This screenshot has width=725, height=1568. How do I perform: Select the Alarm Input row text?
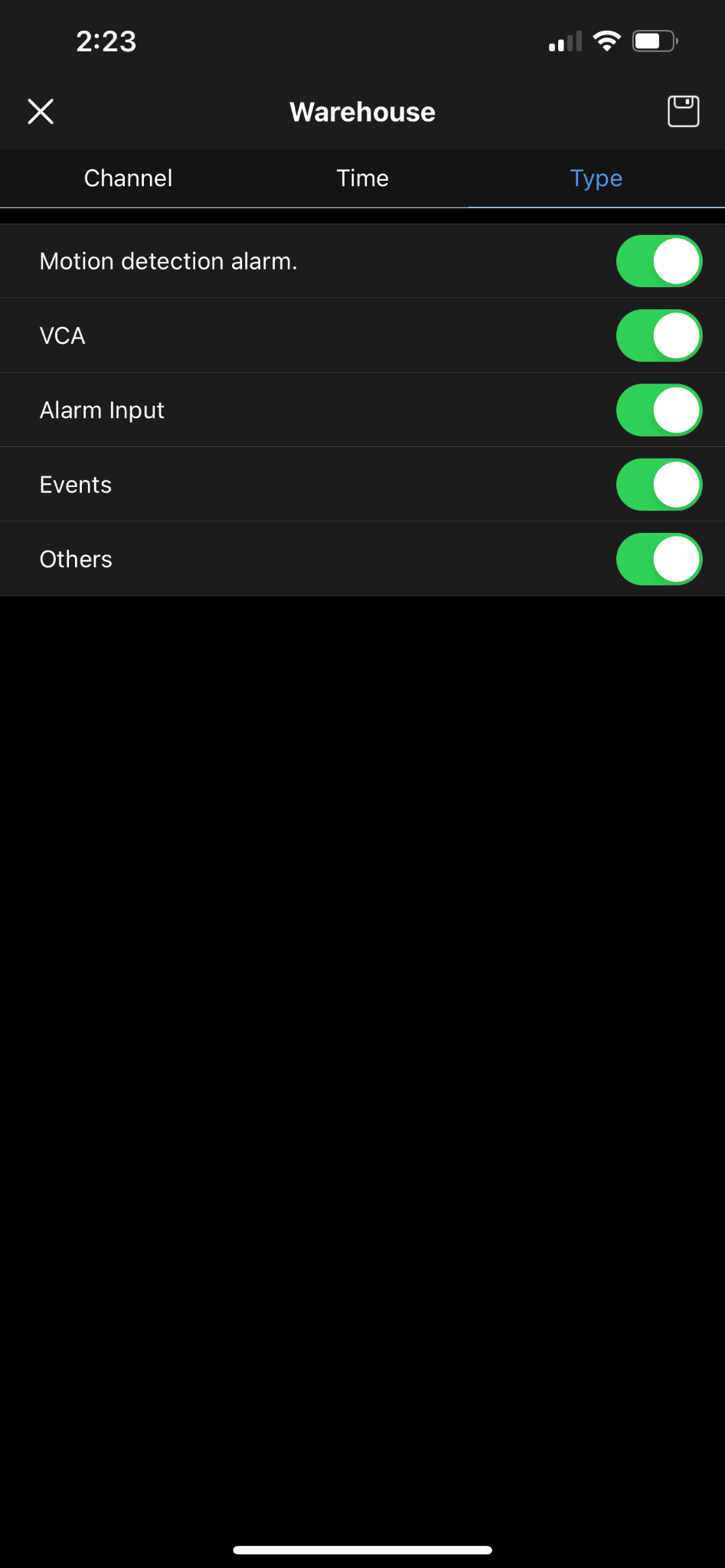pyautogui.click(x=102, y=409)
